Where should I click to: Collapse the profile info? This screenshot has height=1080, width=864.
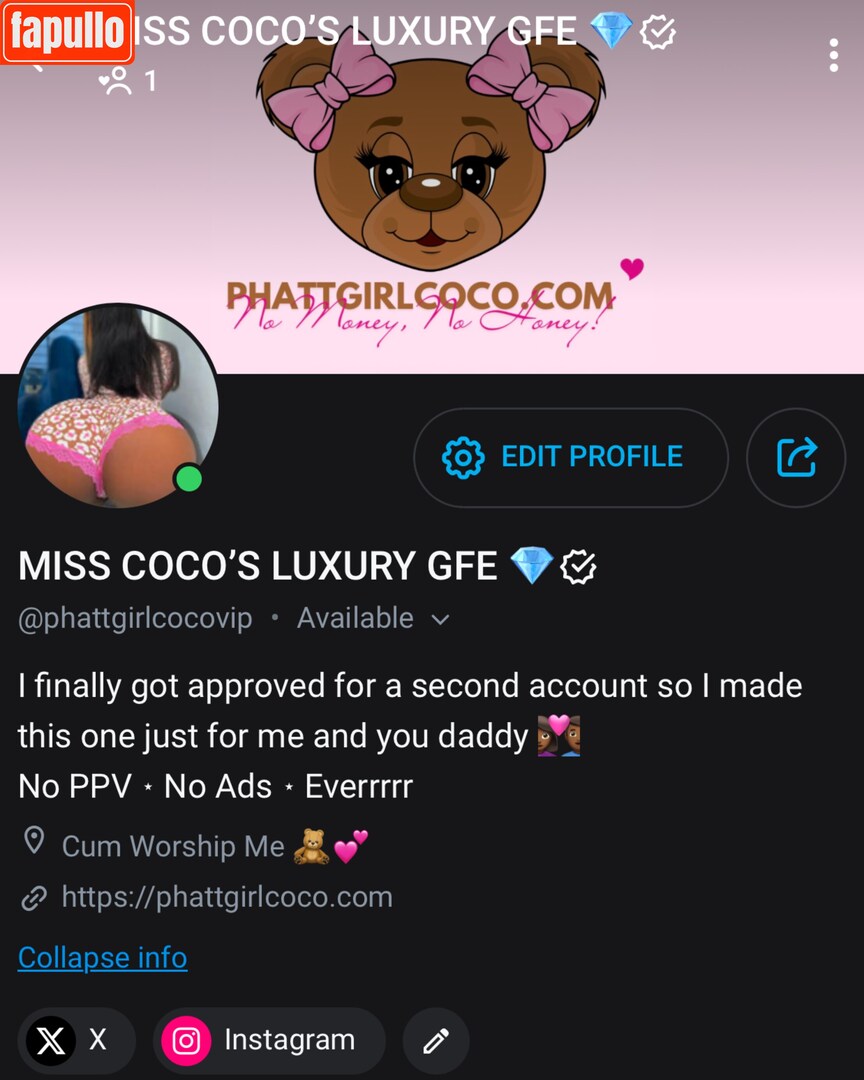point(102,957)
